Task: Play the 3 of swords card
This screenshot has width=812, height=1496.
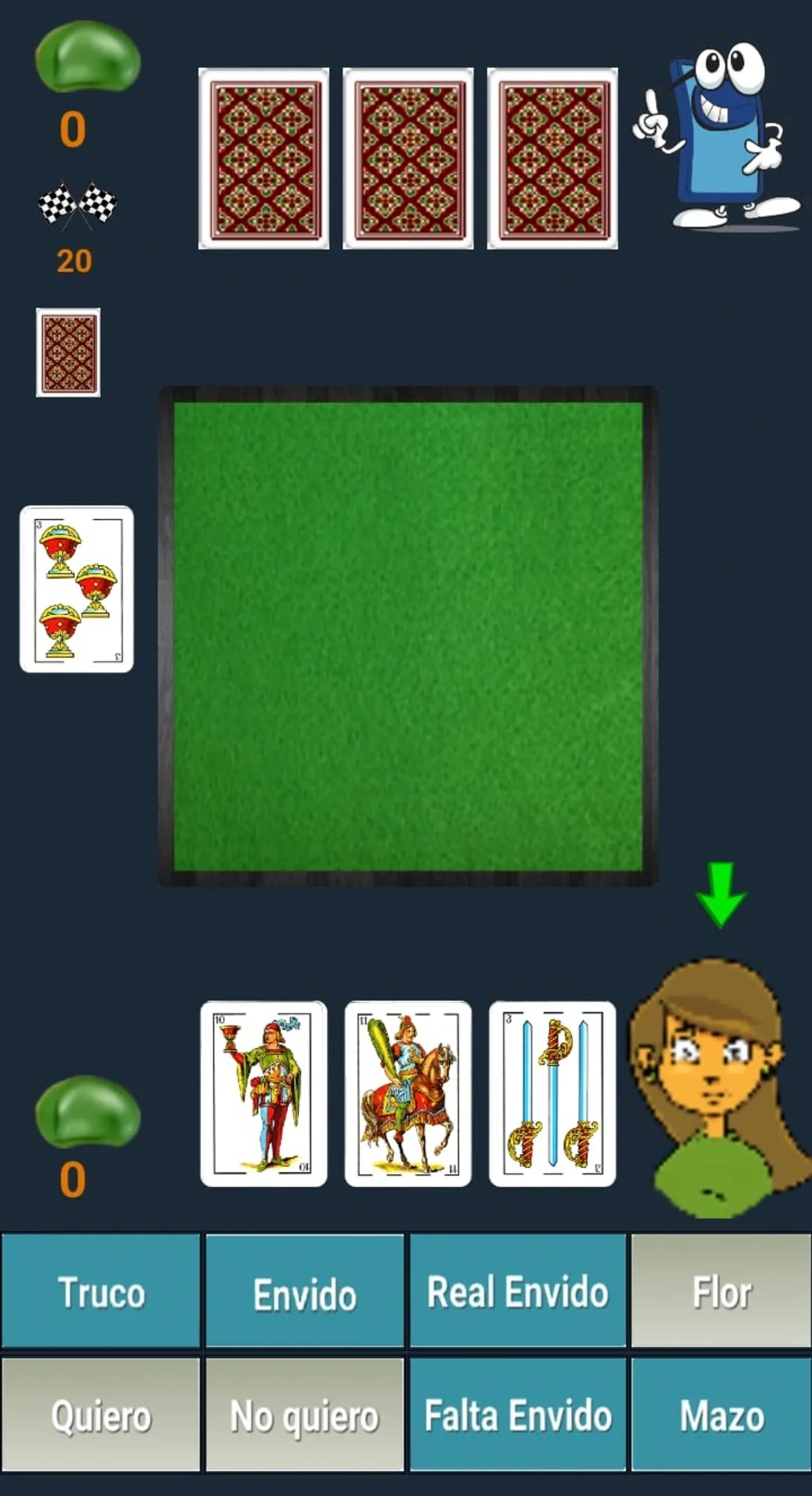Action: pyautogui.click(x=552, y=1094)
